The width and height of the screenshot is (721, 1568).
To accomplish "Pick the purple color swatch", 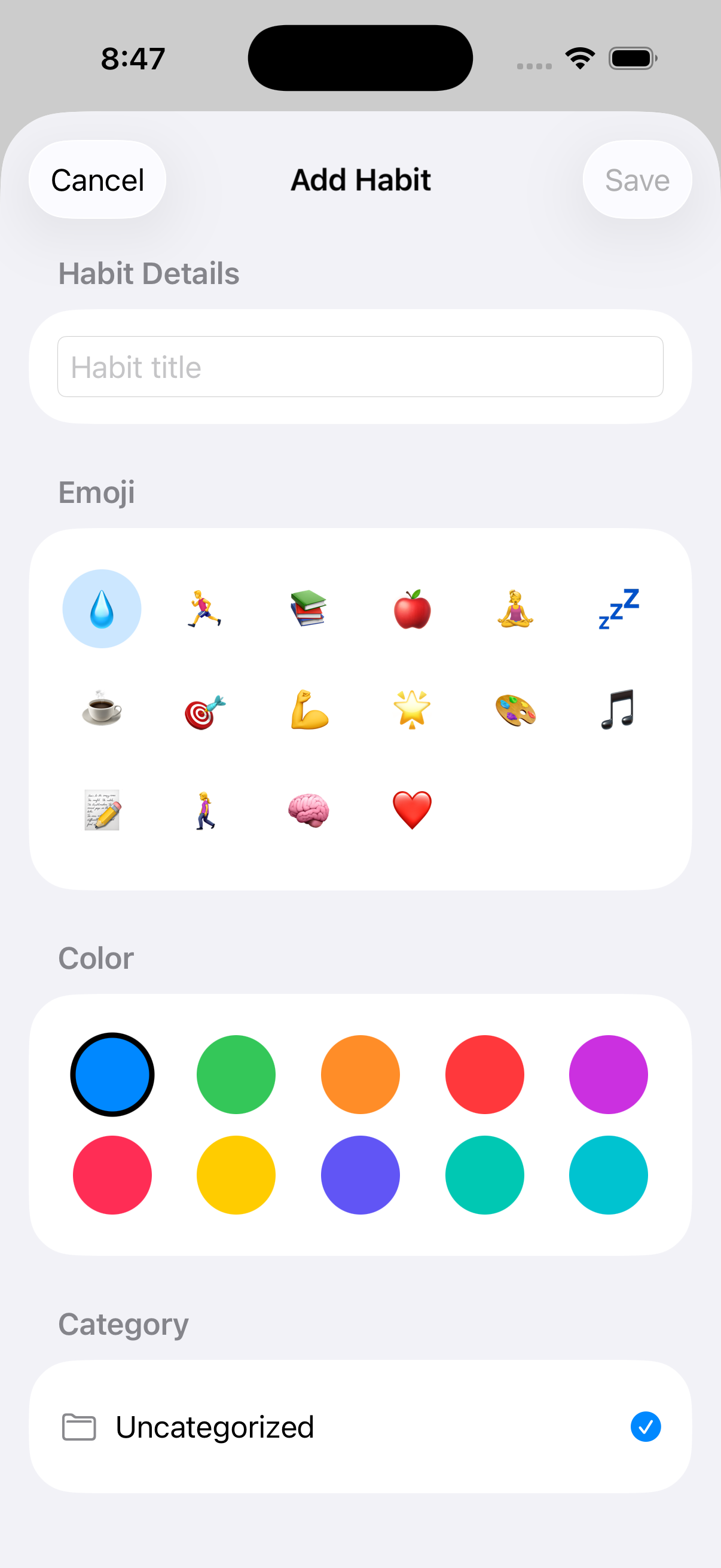I will point(609,1075).
